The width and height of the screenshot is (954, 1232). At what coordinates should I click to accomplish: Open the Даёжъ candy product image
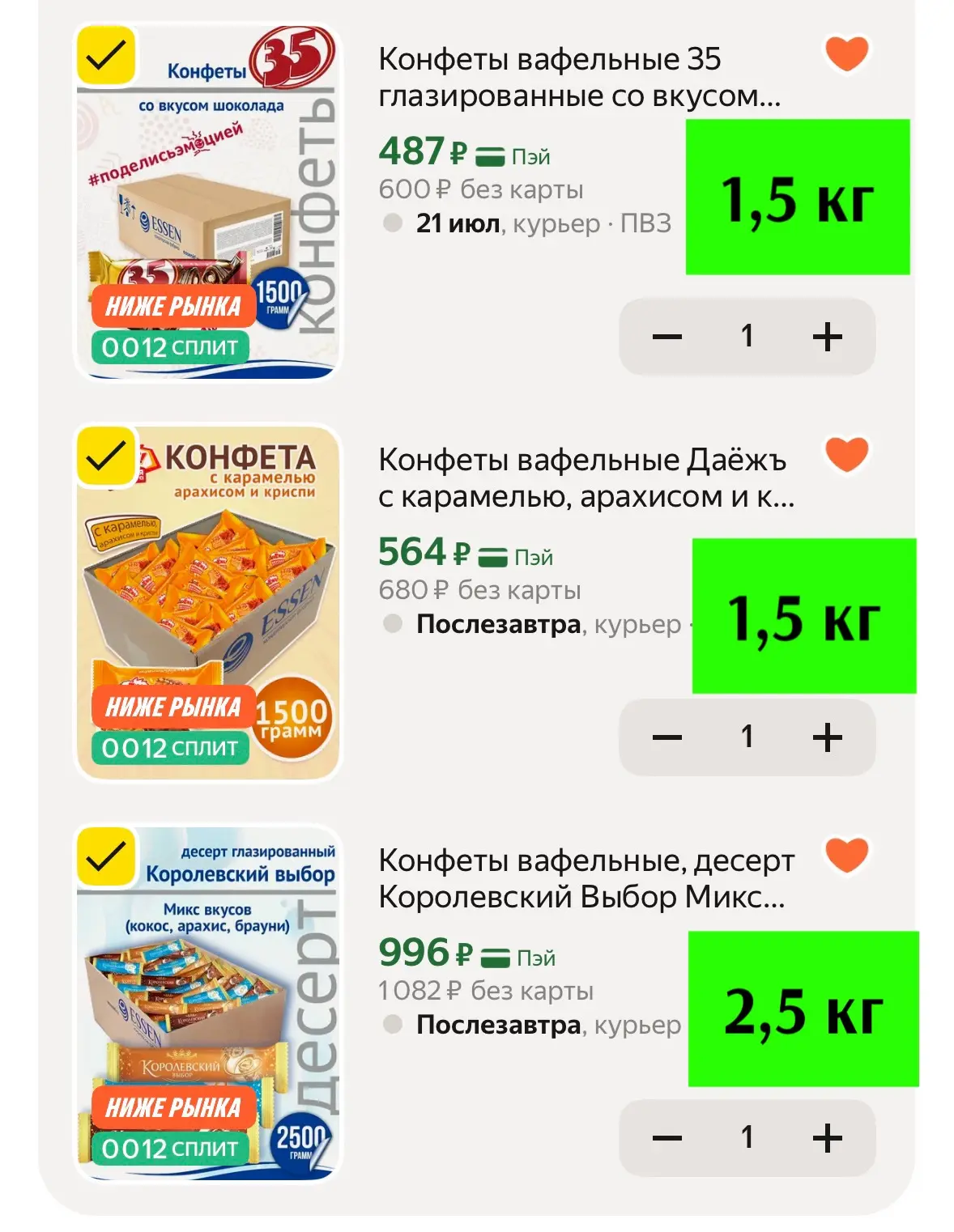pos(207,602)
